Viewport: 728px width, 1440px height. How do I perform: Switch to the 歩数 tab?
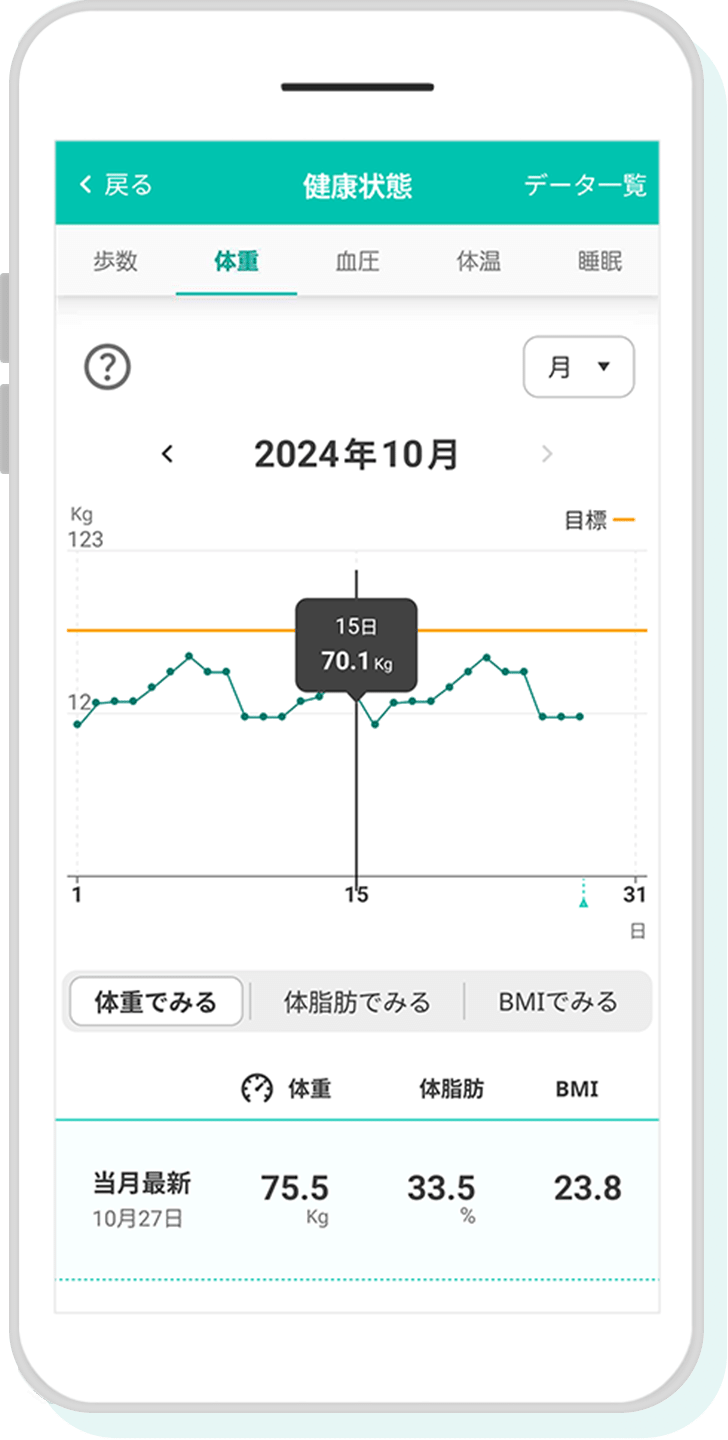pos(115,262)
